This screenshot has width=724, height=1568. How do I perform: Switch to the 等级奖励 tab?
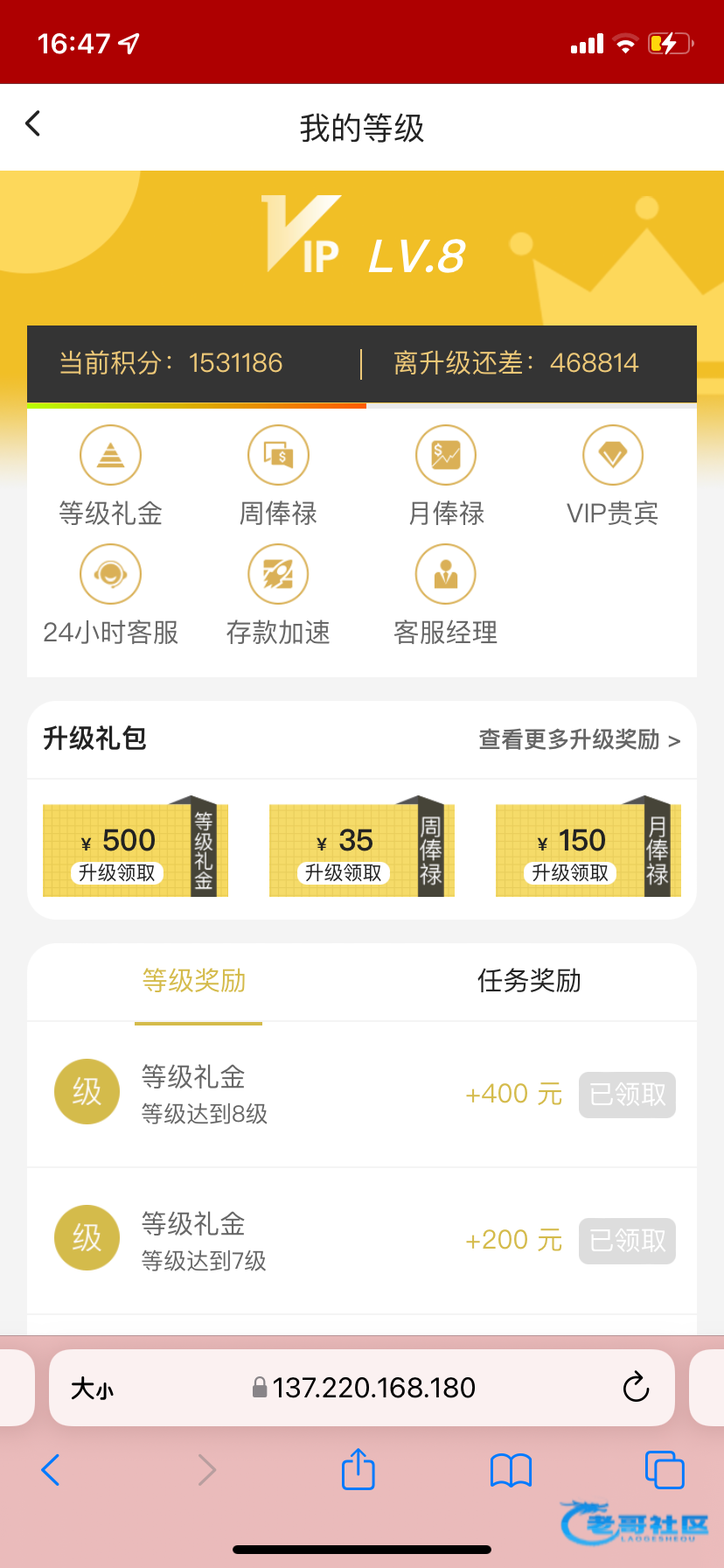coord(194,981)
